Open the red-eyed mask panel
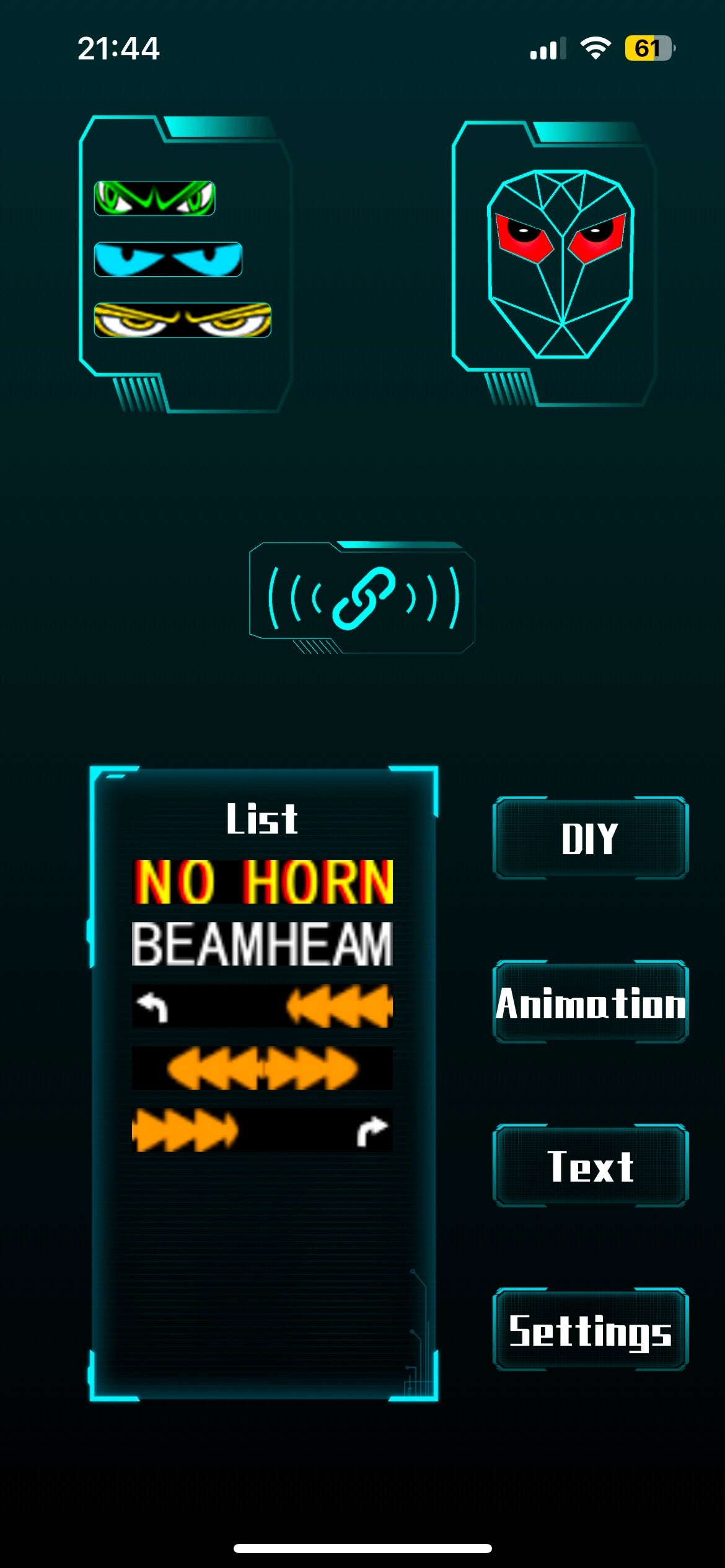 pyautogui.click(x=555, y=263)
